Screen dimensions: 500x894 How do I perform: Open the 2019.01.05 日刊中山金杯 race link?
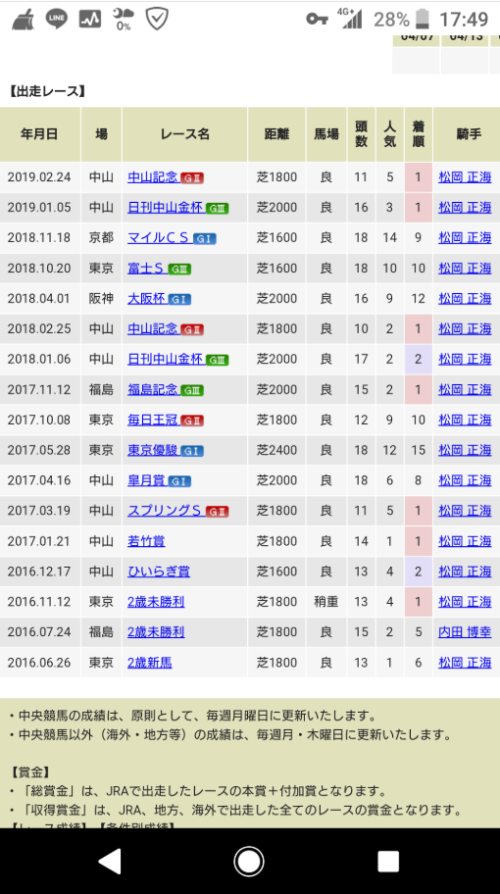point(165,208)
